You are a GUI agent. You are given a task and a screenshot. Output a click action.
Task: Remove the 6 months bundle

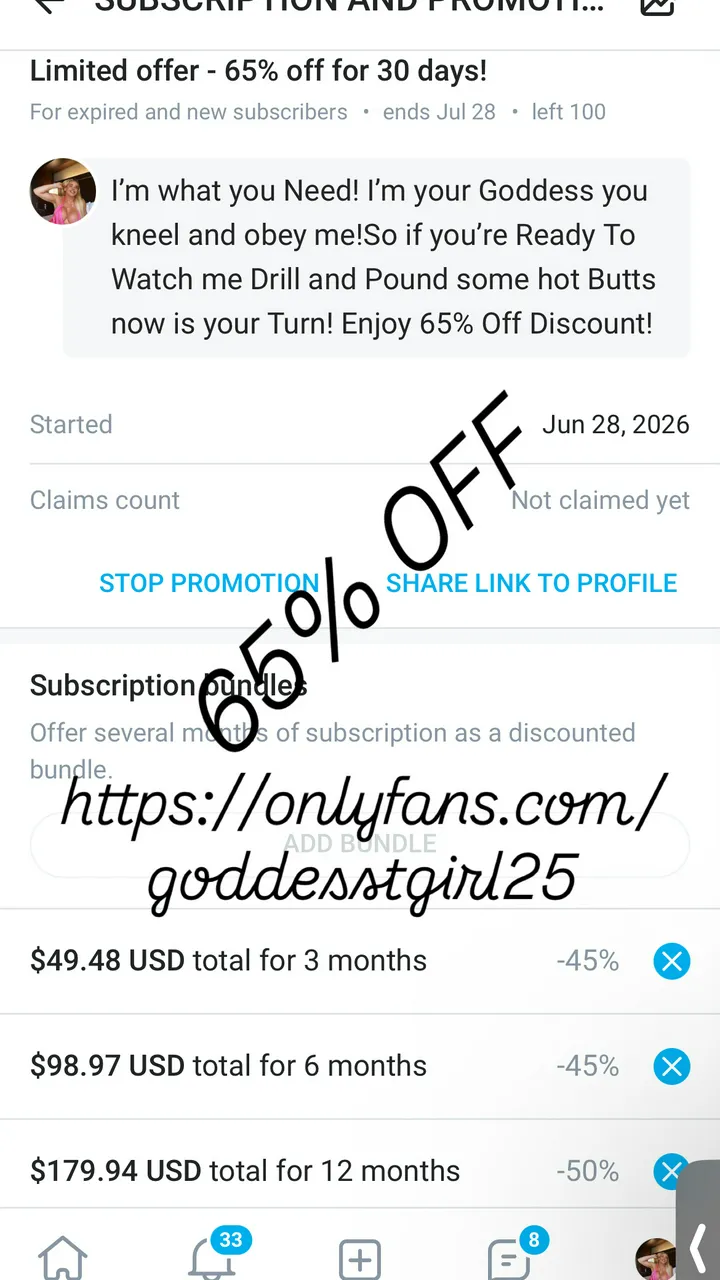[x=672, y=1067]
